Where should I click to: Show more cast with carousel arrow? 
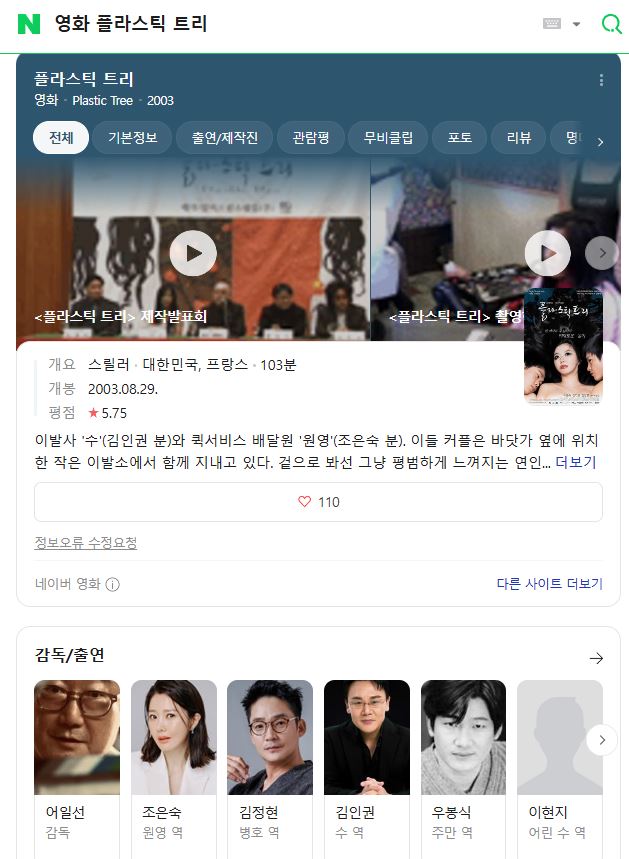coord(601,740)
